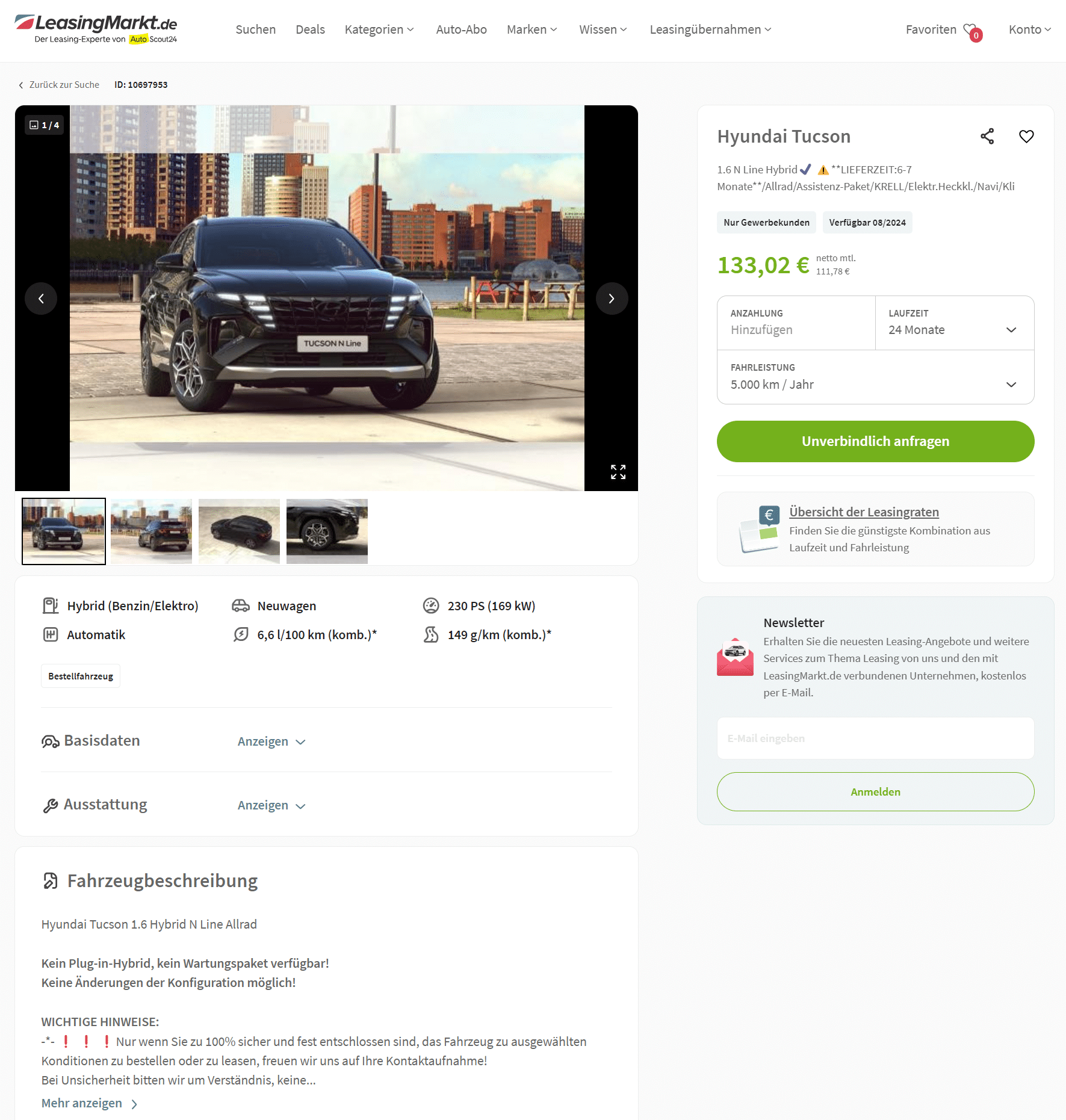Show the next car photo
This screenshot has height=1120, width=1066.
coord(612,299)
